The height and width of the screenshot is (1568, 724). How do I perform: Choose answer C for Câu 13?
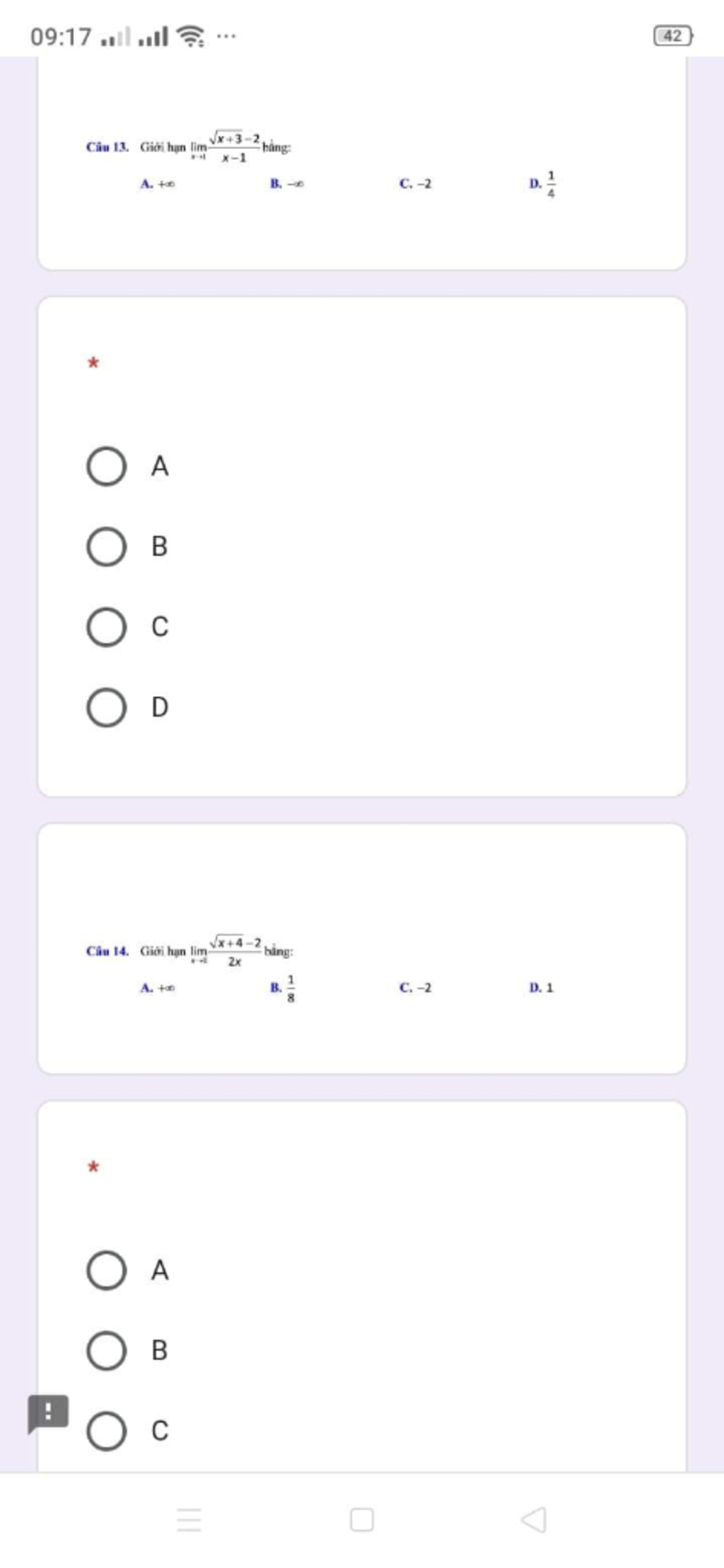107,627
